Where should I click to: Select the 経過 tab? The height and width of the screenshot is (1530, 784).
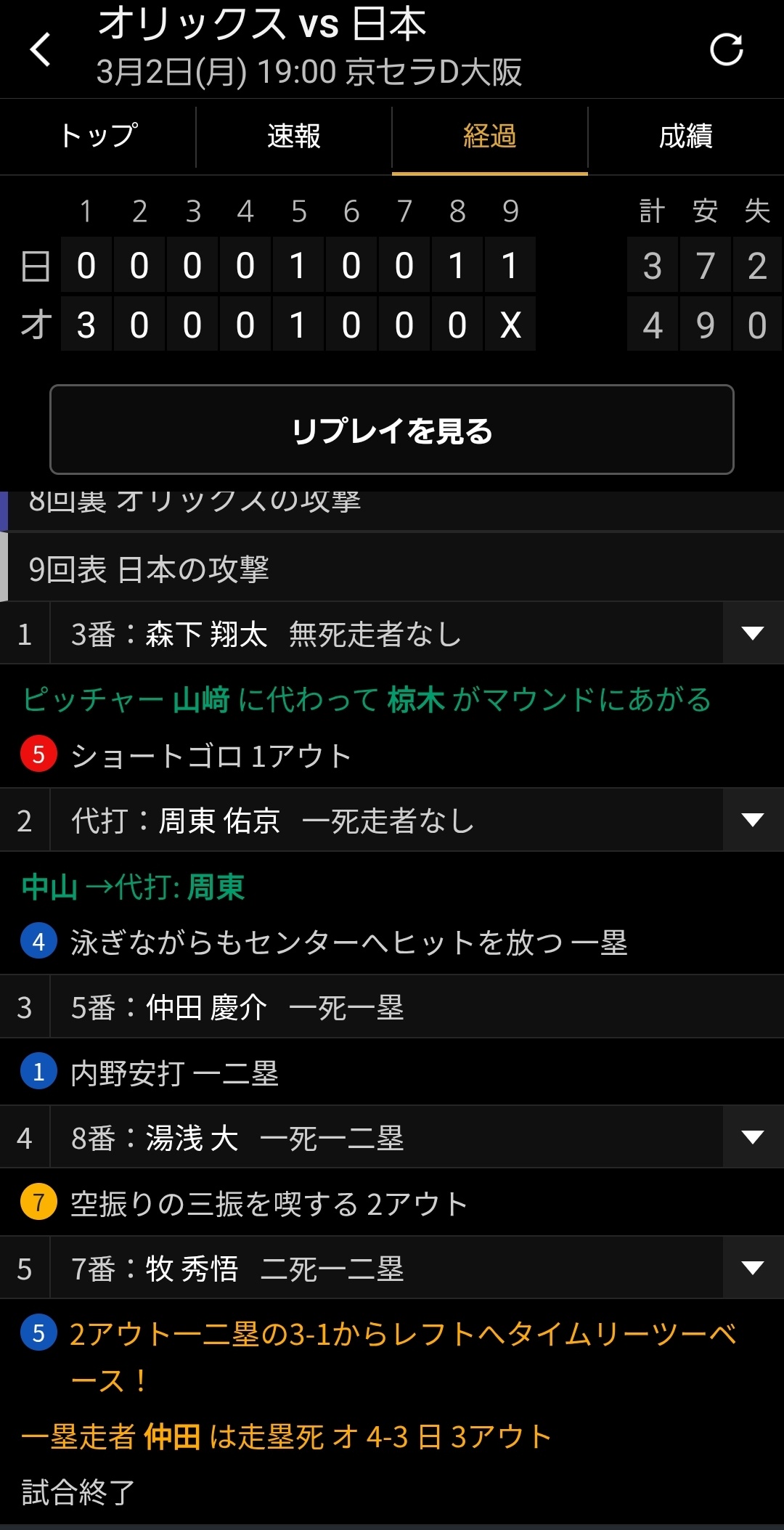coord(490,137)
